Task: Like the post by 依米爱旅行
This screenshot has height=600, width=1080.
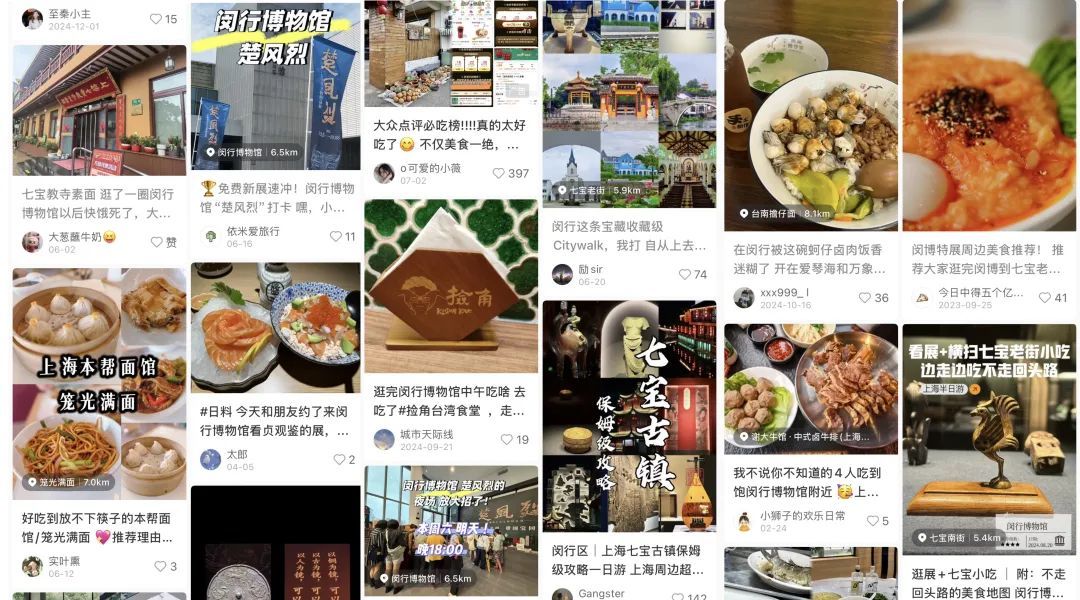Action: point(336,237)
